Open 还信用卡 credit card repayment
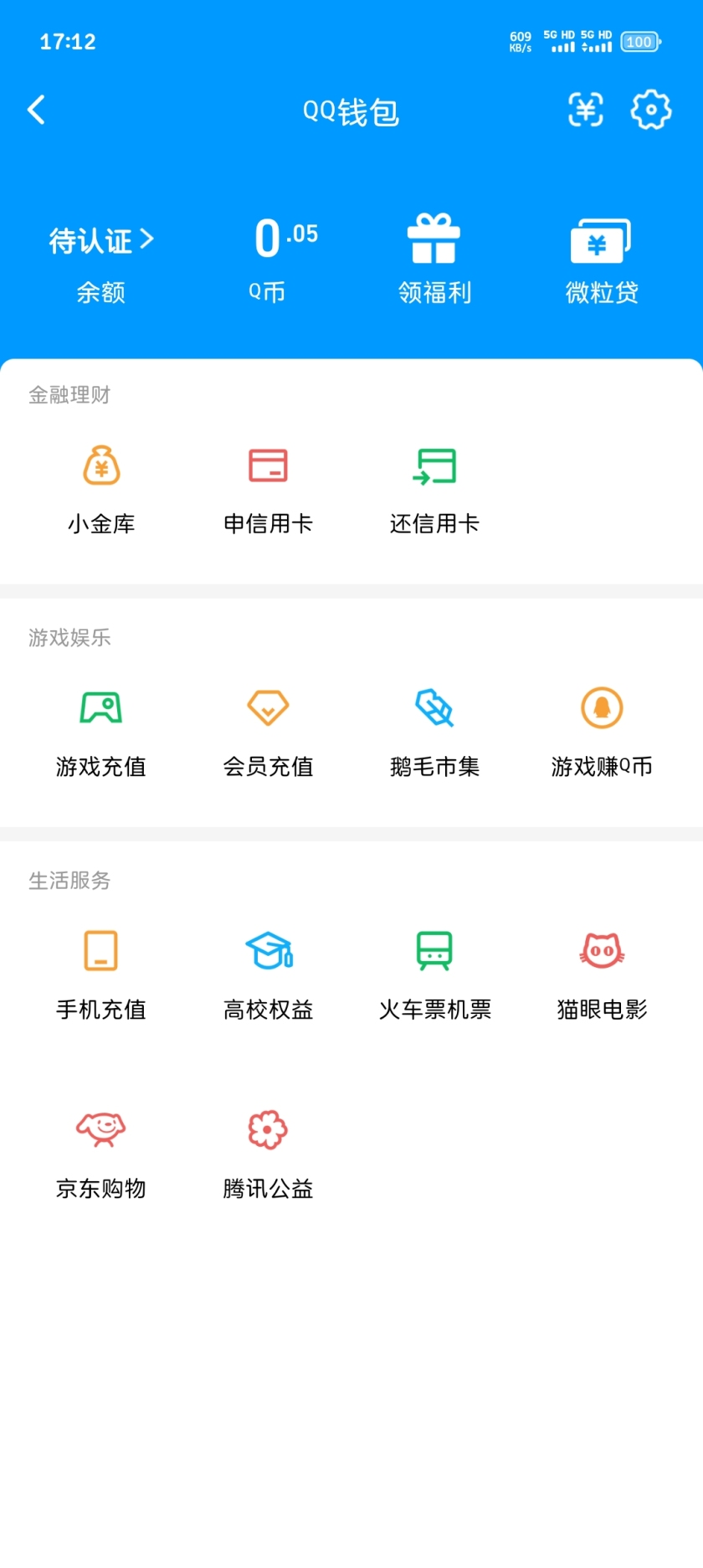The height and width of the screenshot is (1568, 703). [x=434, y=486]
